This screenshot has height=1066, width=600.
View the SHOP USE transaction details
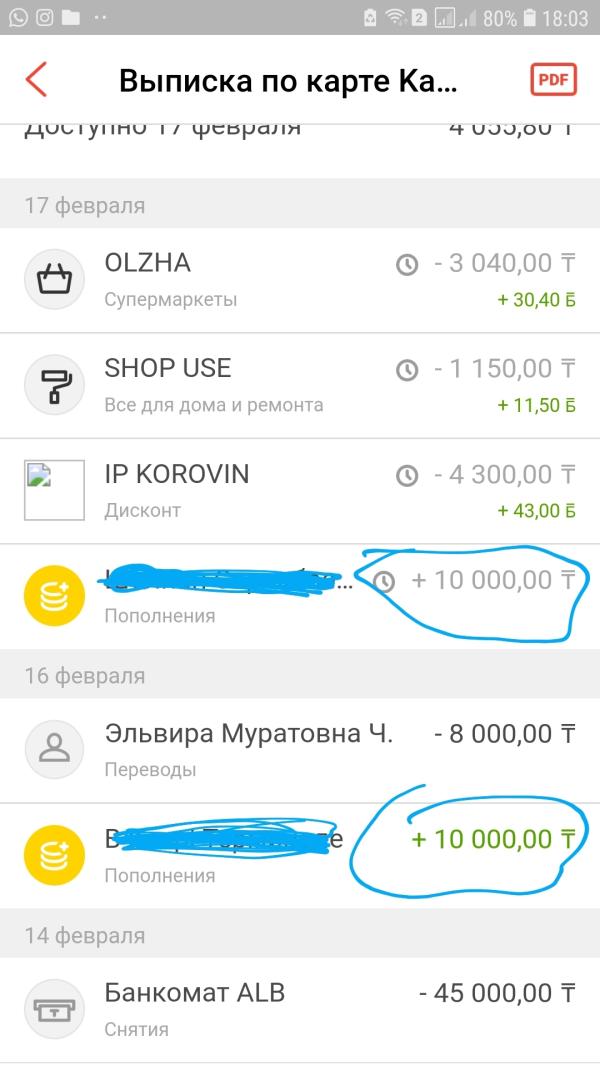pyautogui.click(x=300, y=385)
